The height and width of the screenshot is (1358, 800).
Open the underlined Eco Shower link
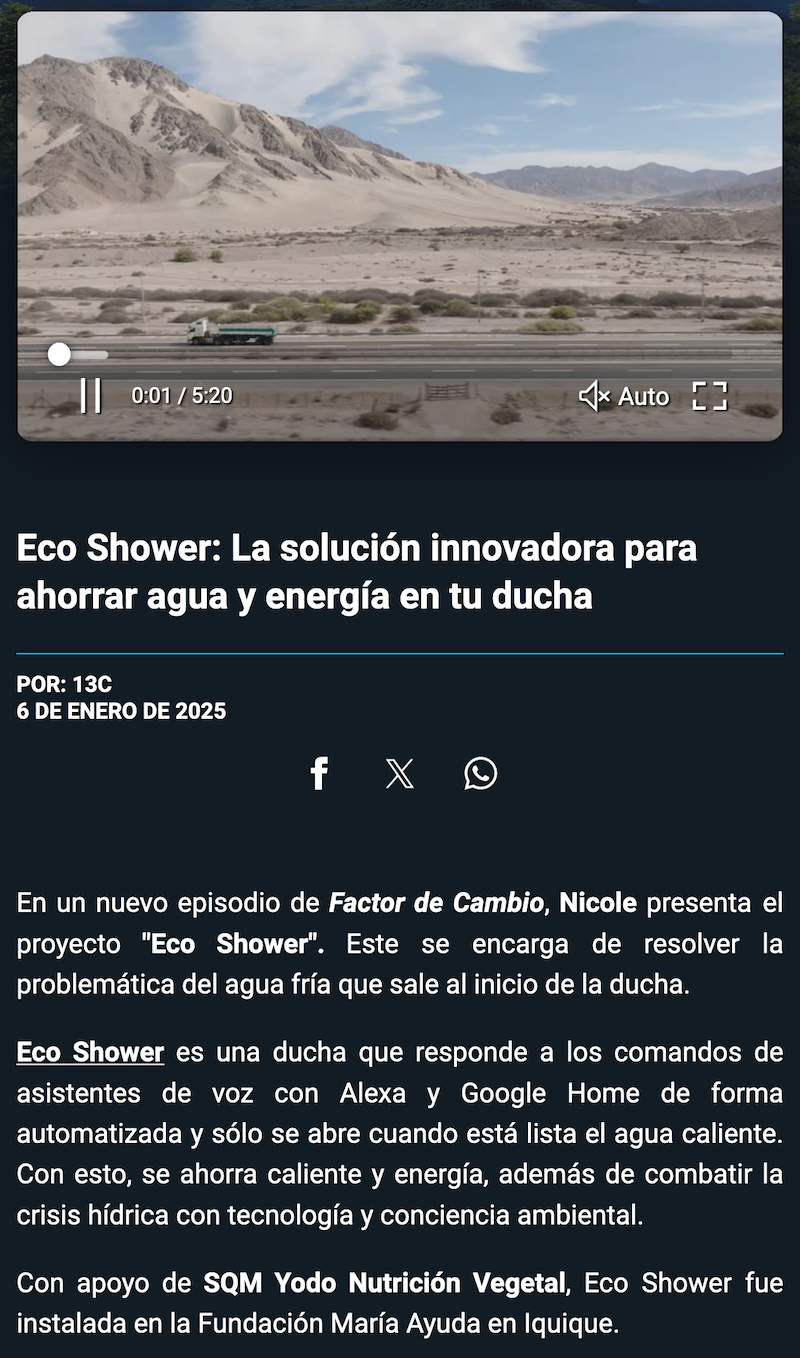point(90,1052)
